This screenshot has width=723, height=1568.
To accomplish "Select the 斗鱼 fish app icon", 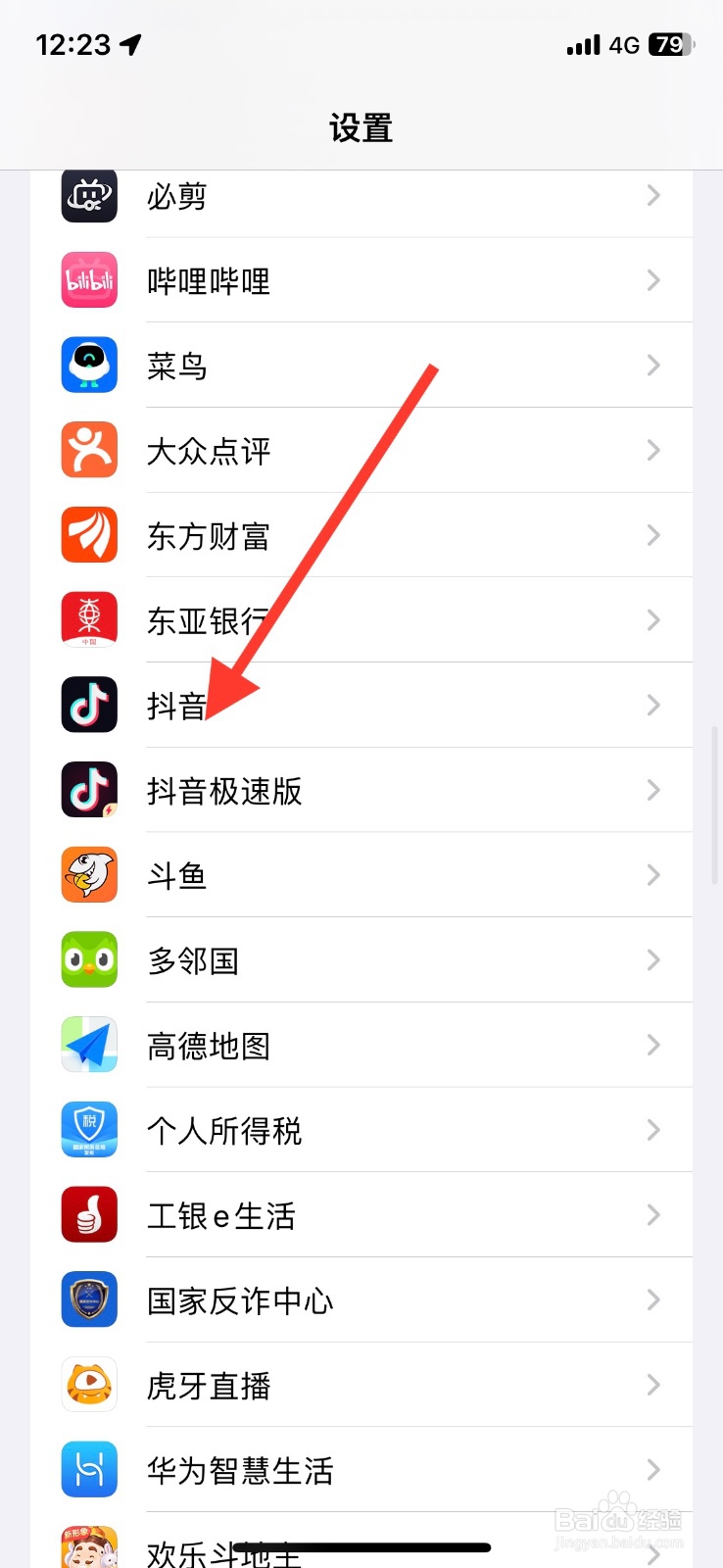I will [x=88, y=875].
